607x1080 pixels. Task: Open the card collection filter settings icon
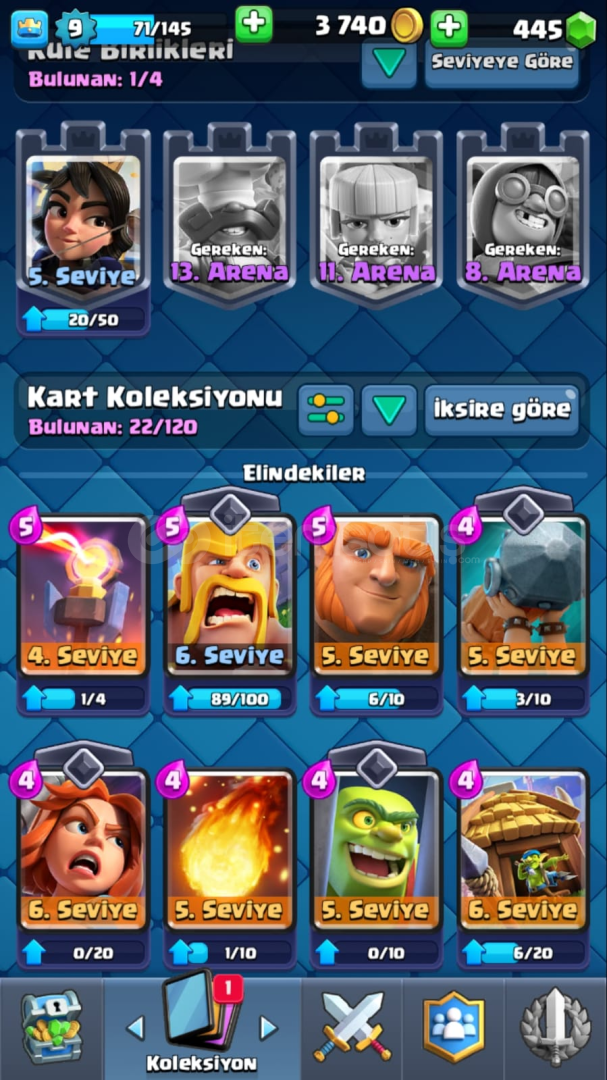(x=325, y=410)
